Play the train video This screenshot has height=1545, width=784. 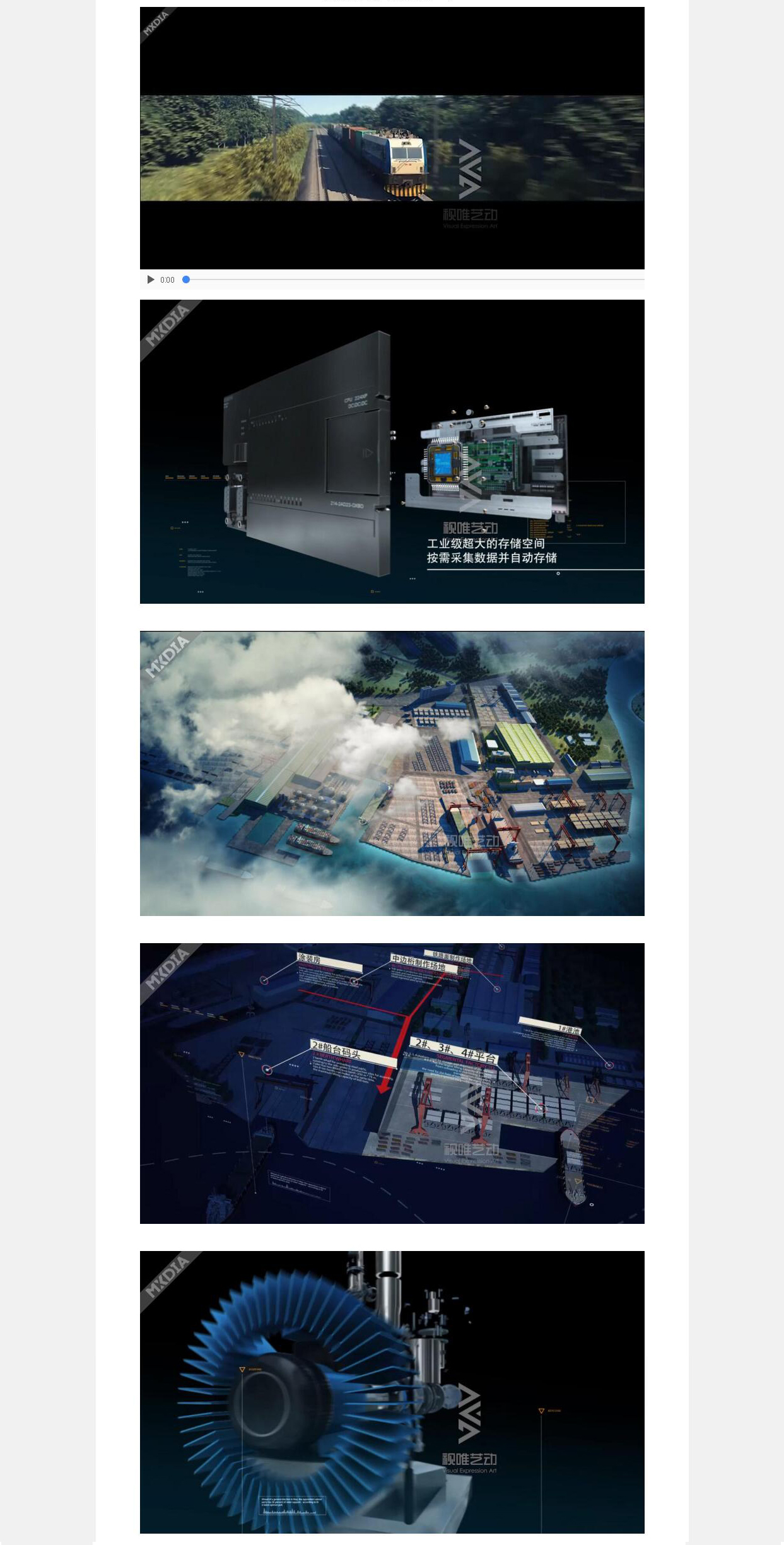[151, 279]
